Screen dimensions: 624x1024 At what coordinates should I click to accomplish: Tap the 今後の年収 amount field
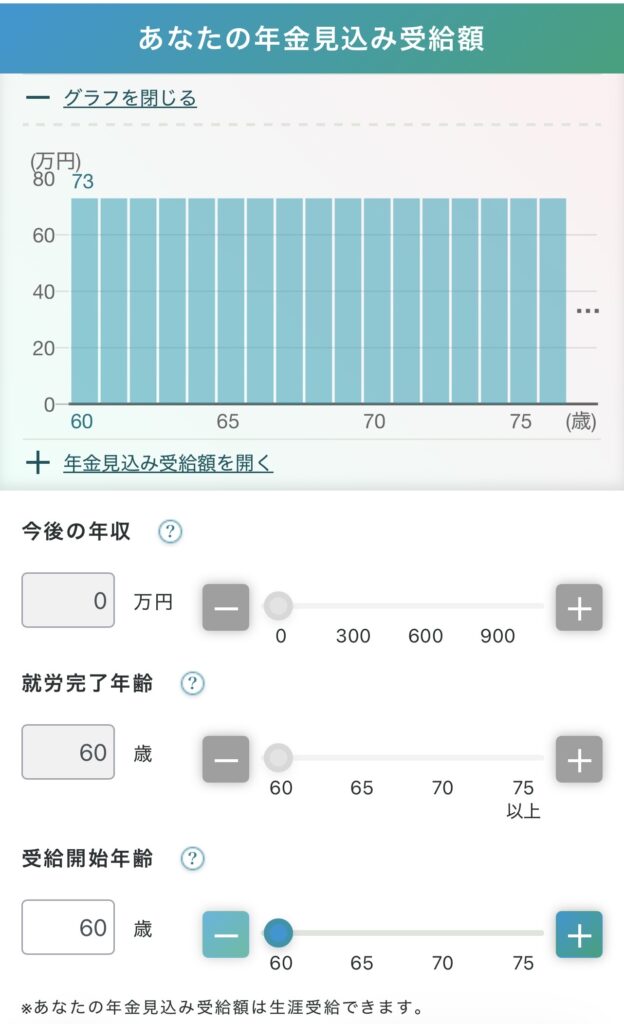(68, 601)
